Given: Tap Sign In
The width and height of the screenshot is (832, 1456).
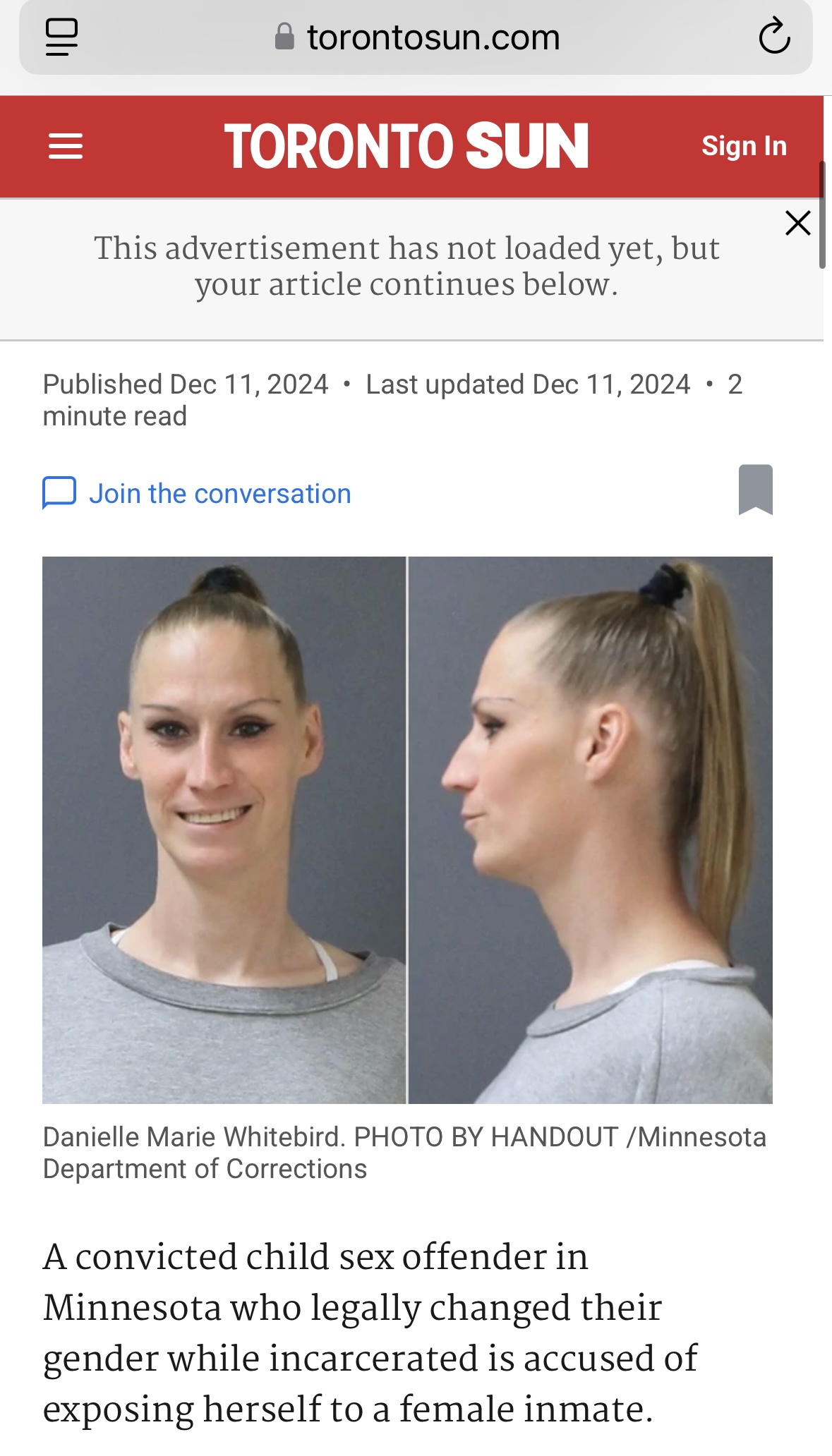Looking at the screenshot, I should tap(744, 146).
